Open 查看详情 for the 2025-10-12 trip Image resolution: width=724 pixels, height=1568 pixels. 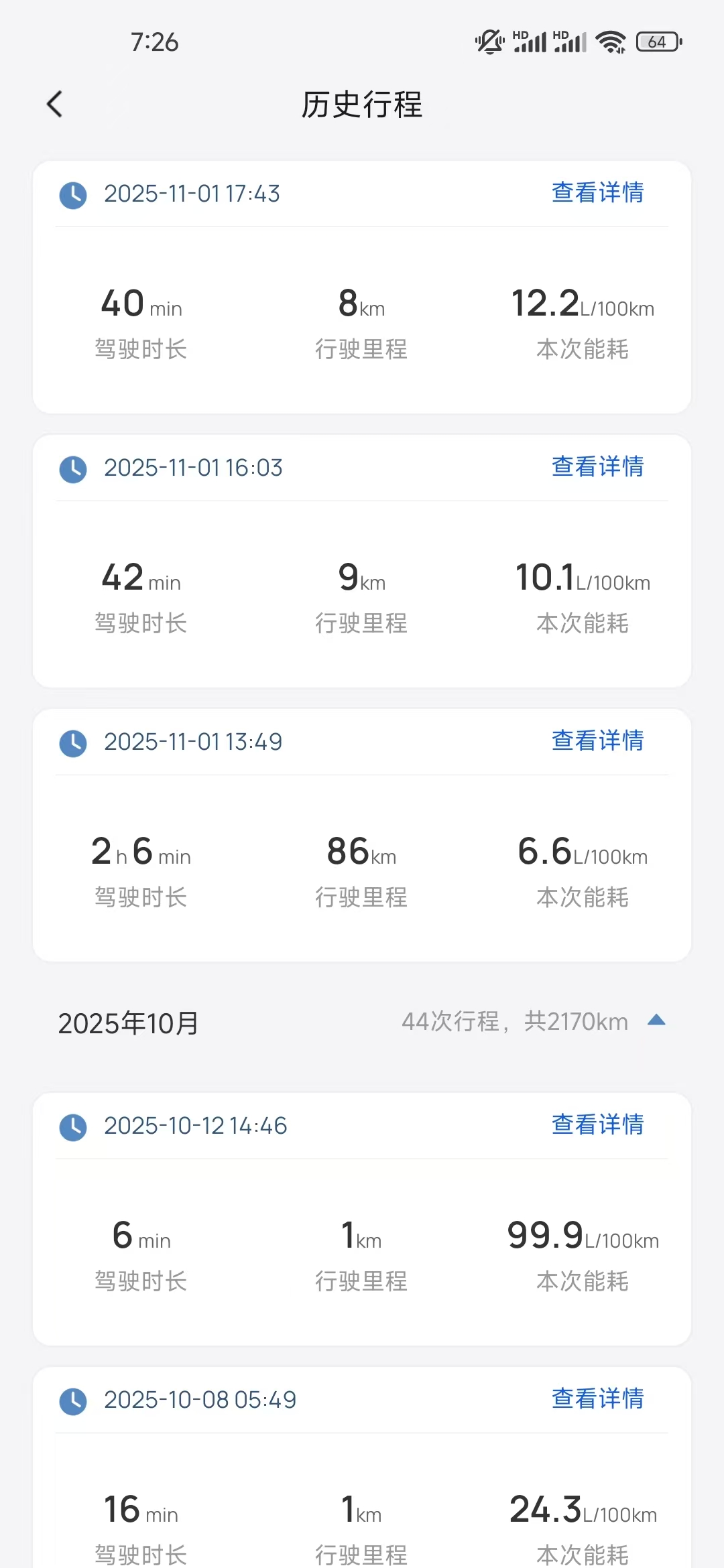(x=596, y=1126)
